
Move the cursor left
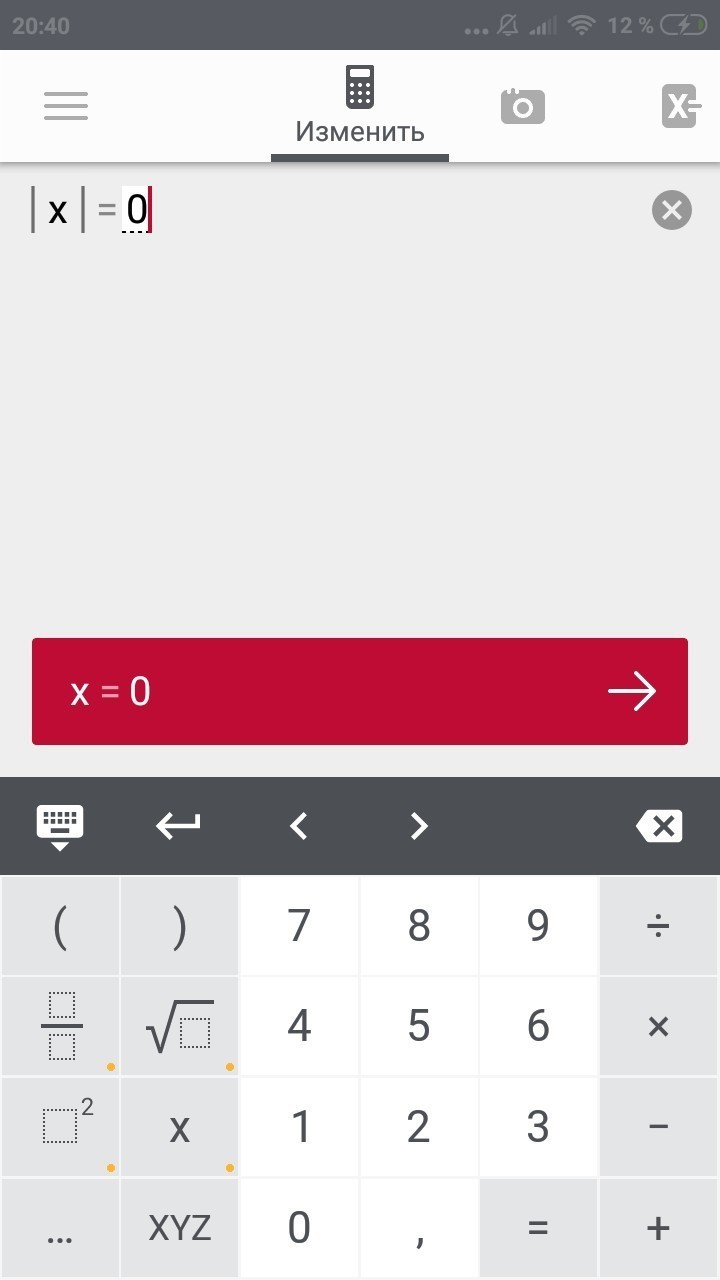[298, 826]
